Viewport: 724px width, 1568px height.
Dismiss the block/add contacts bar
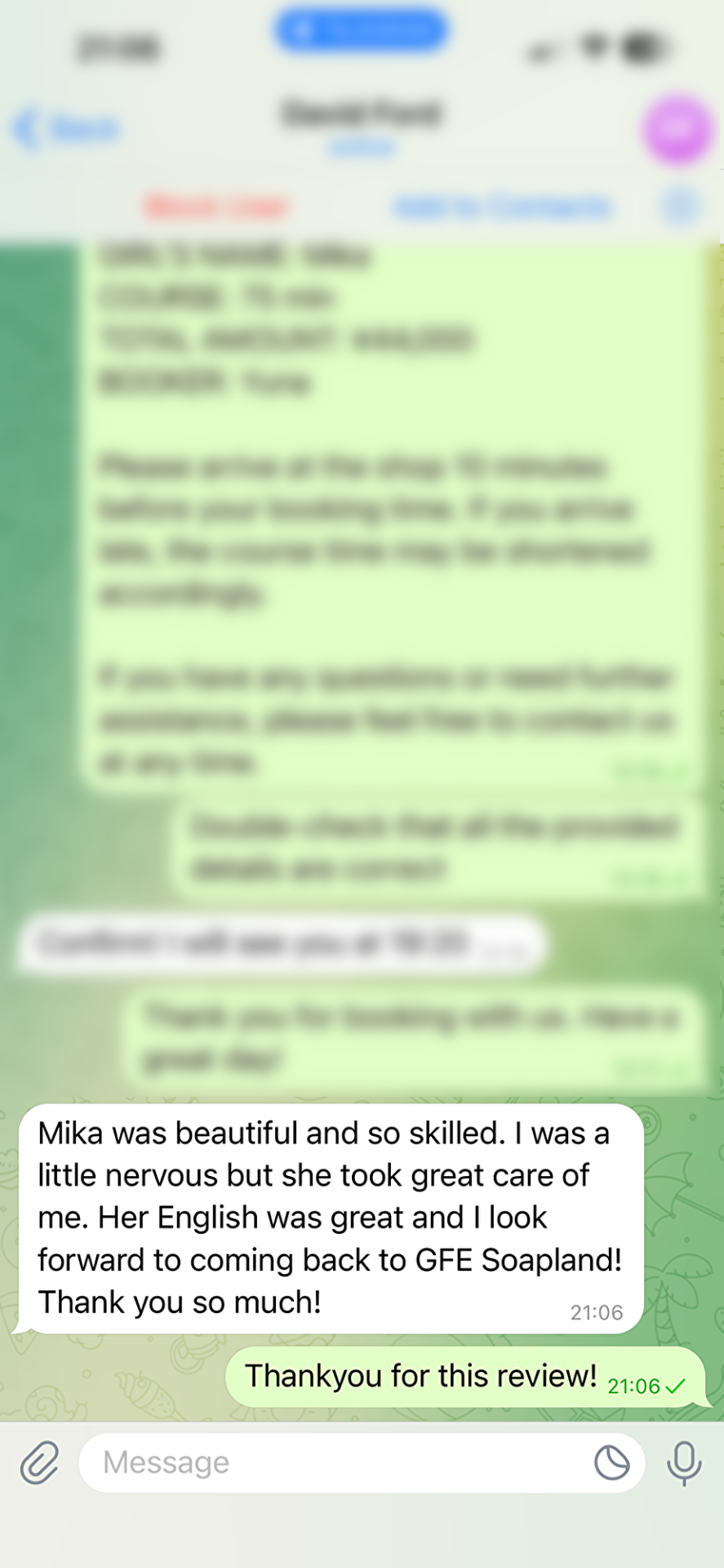click(680, 207)
